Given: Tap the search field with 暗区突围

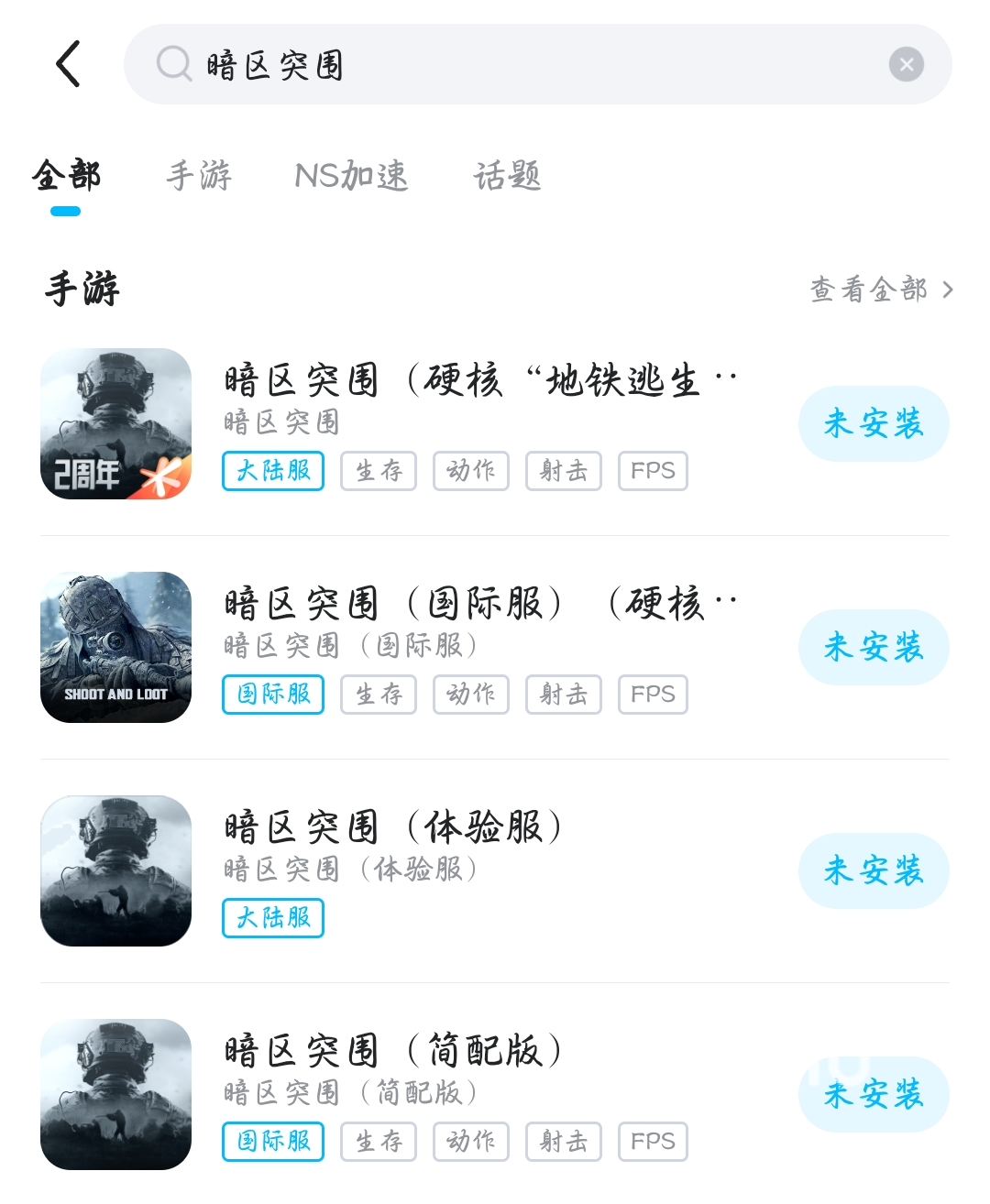Looking at the screenshot, I should click(513, 64).
